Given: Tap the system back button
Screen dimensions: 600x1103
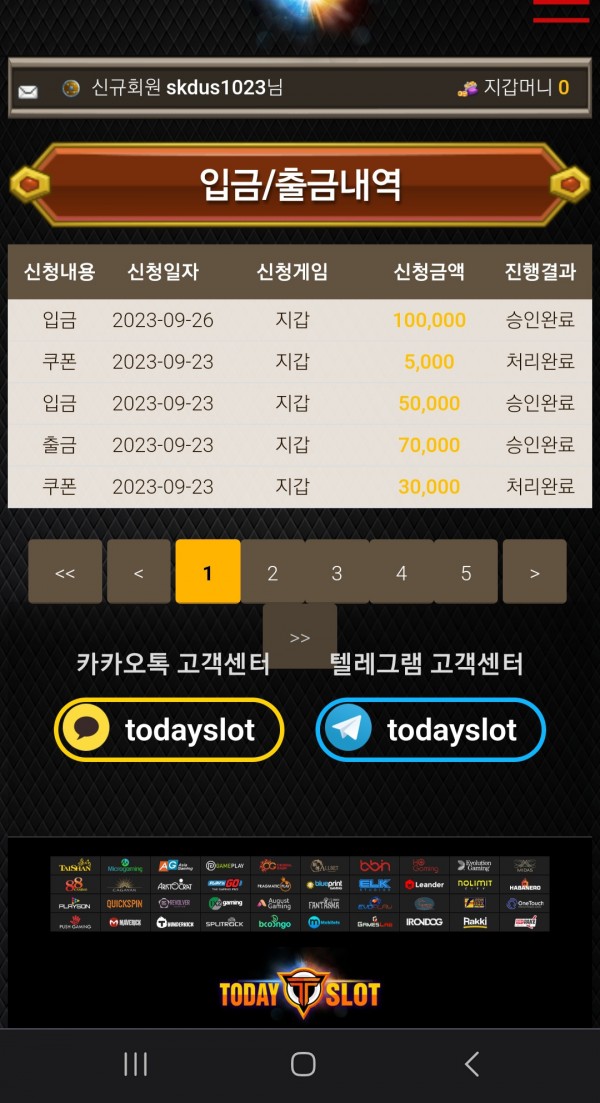Looking at the screenshot, I should 472,1064.
